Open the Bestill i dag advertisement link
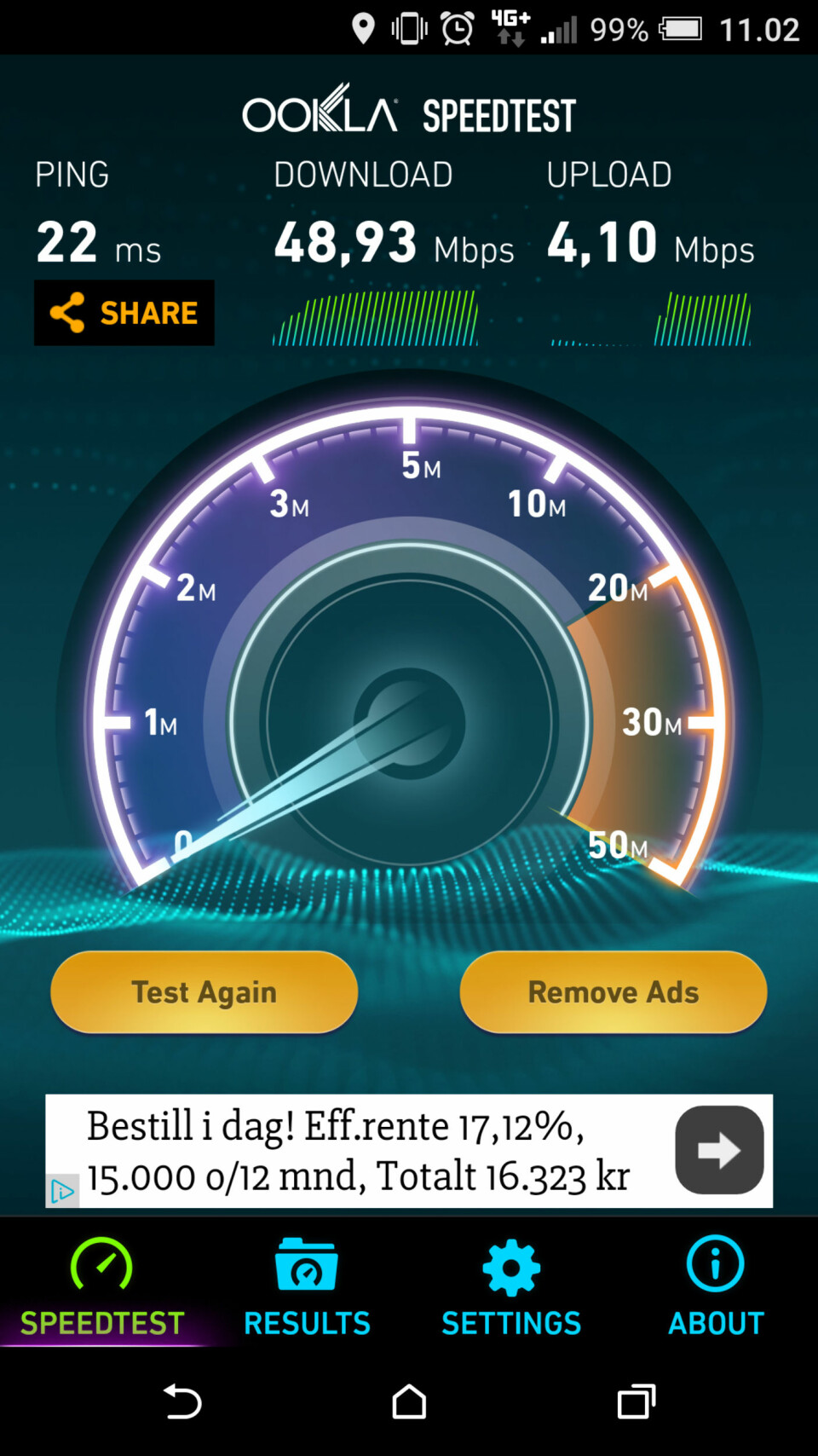818x1456 pixels. (x=358, y=1150)
